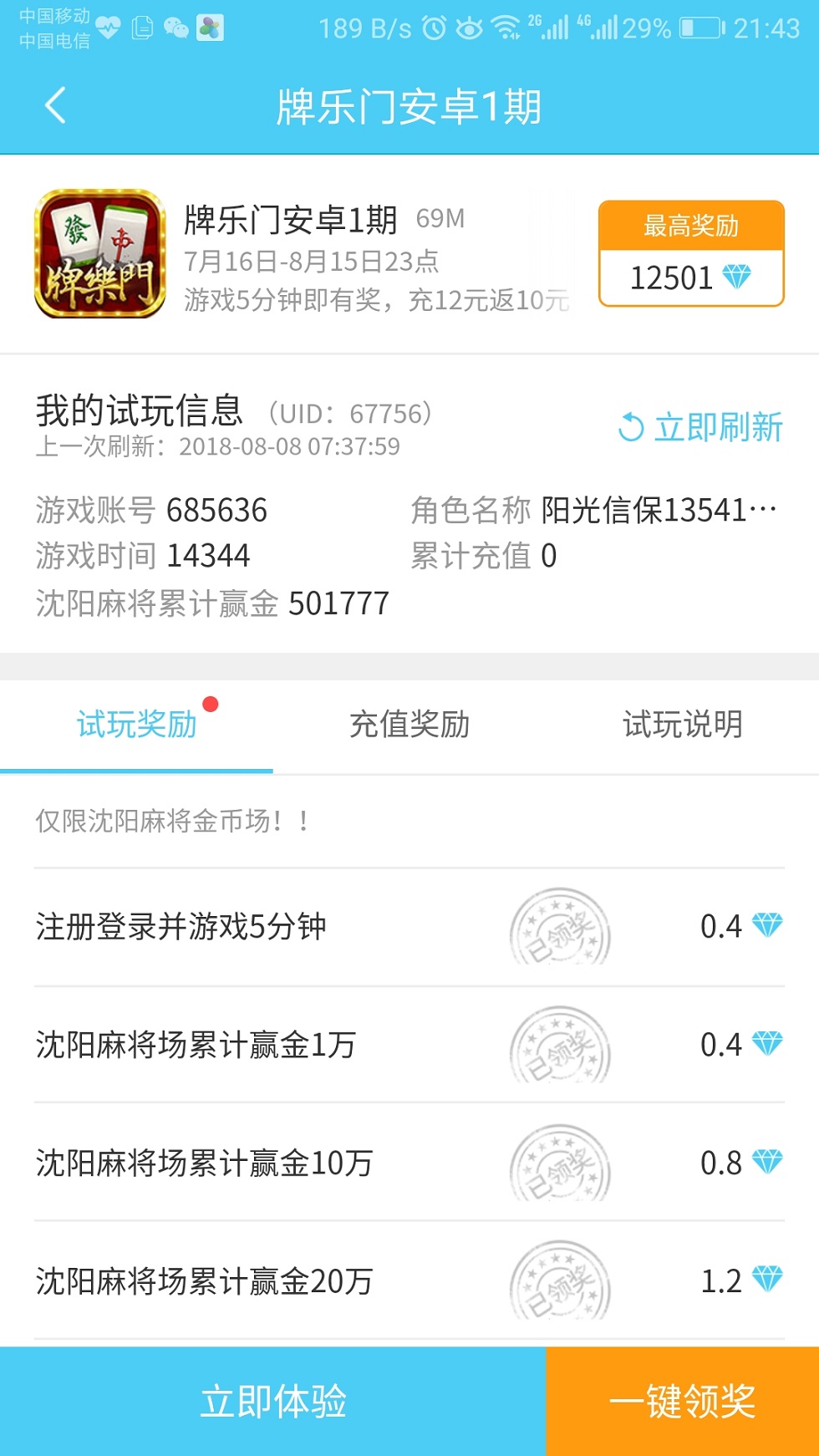The width and height of the screenshot is (819, 1456).
Task: Tap the diamond icon beside the 1.2 reward
Action: pos(766,1280)
